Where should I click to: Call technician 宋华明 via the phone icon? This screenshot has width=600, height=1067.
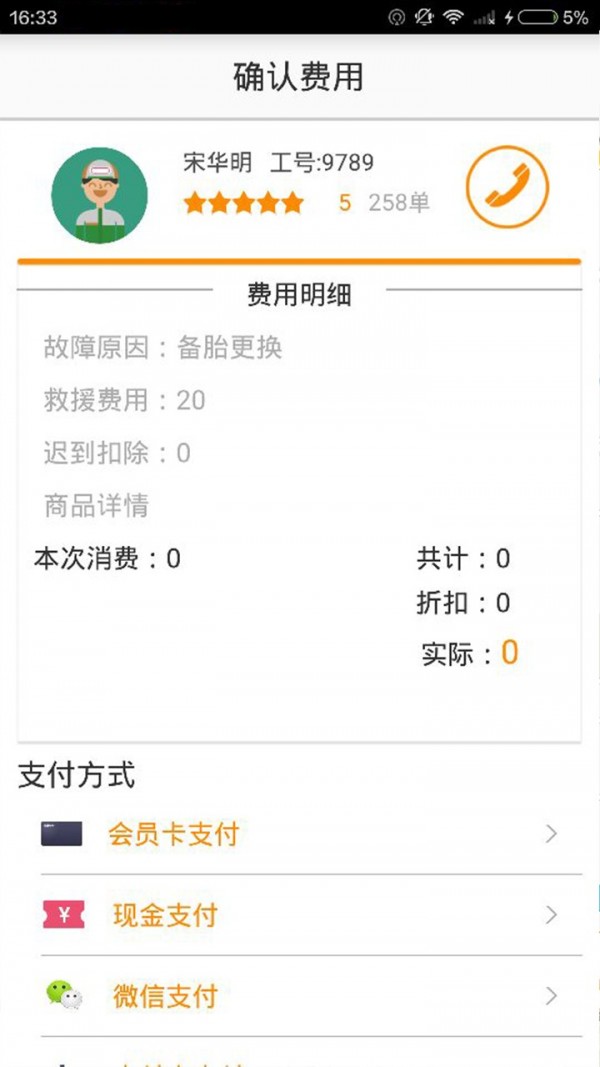click(507, 187)
